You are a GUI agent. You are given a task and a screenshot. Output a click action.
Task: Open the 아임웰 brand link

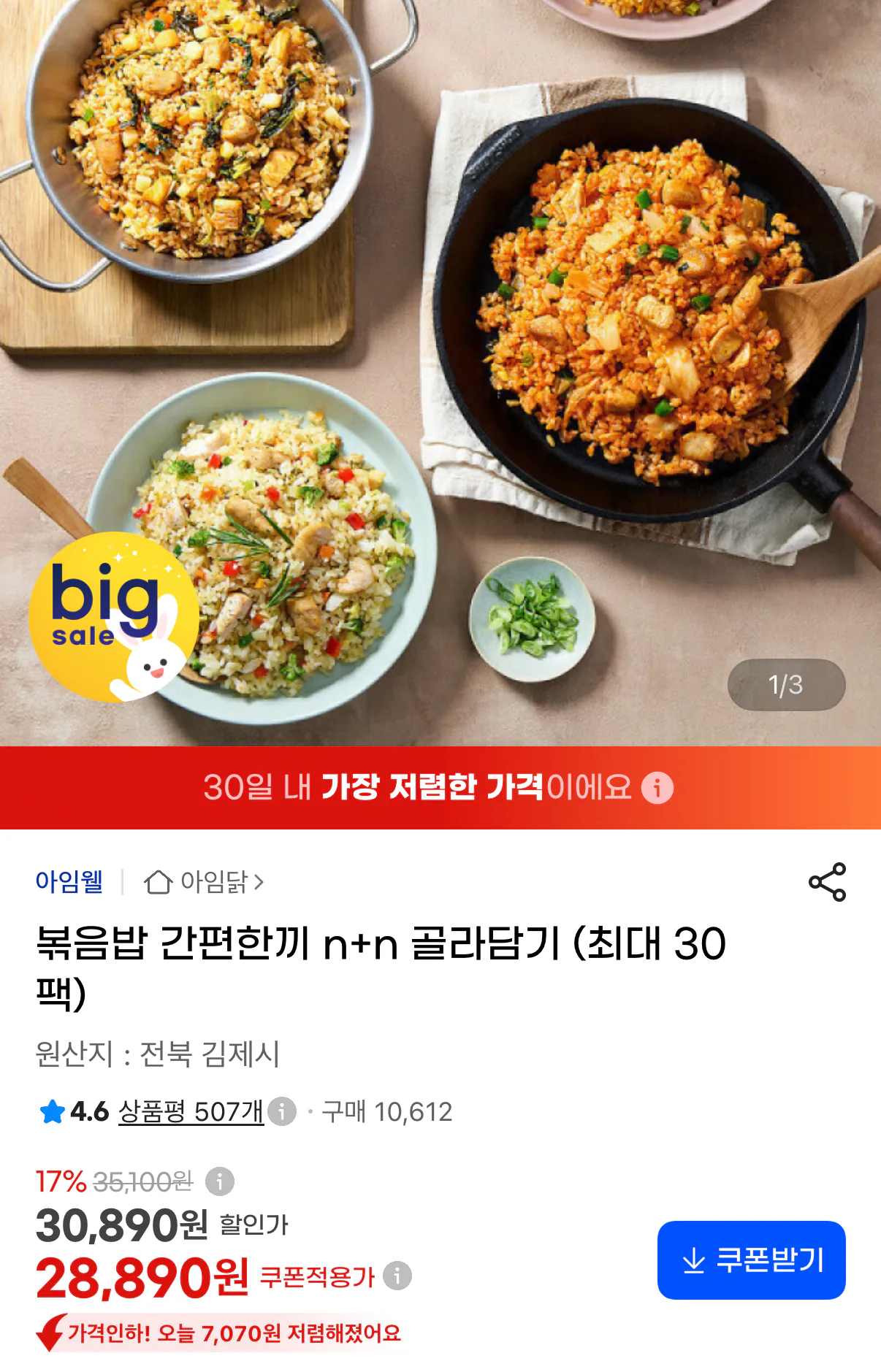point(69,881)
